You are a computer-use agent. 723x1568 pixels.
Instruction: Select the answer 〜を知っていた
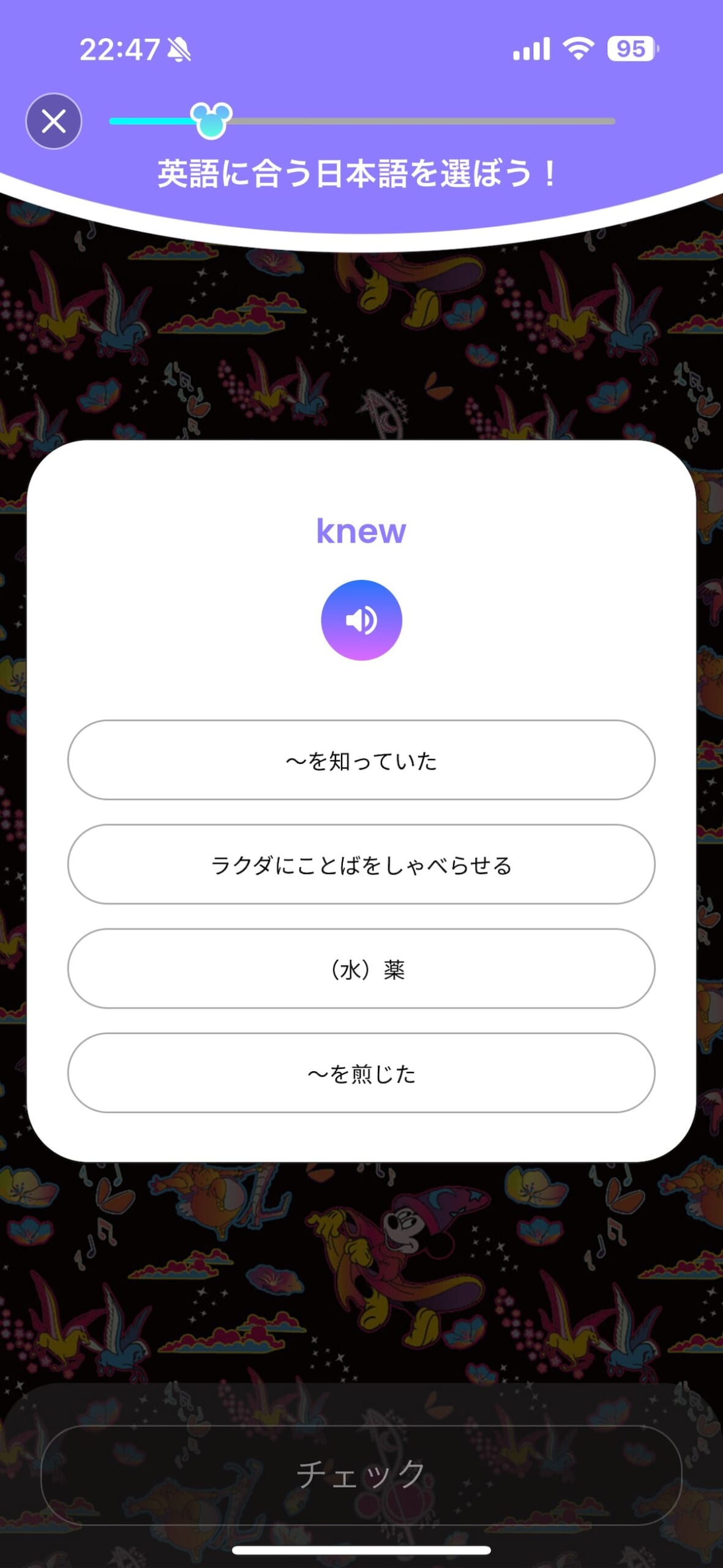pos(361,760)
